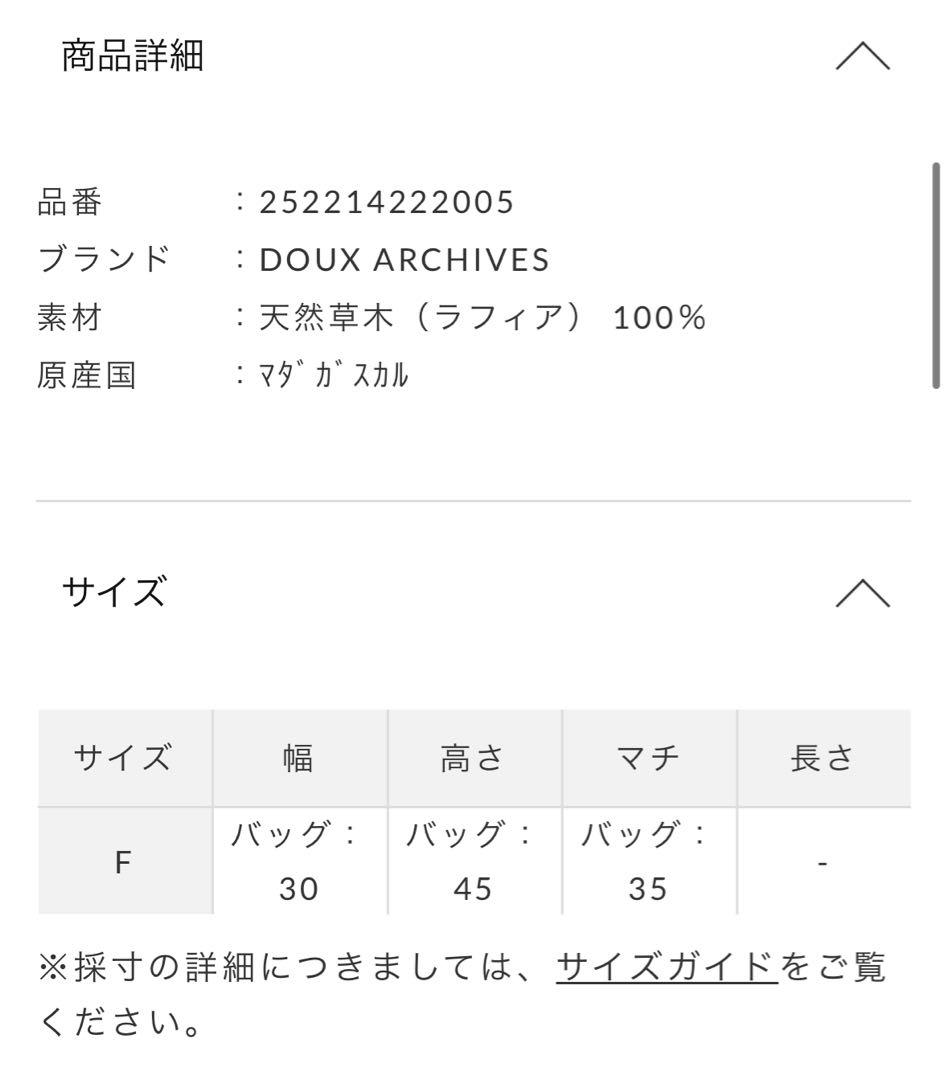948x1080 pixels.
Task: Collapse the サイズ section
Action: tap(861, 593)
